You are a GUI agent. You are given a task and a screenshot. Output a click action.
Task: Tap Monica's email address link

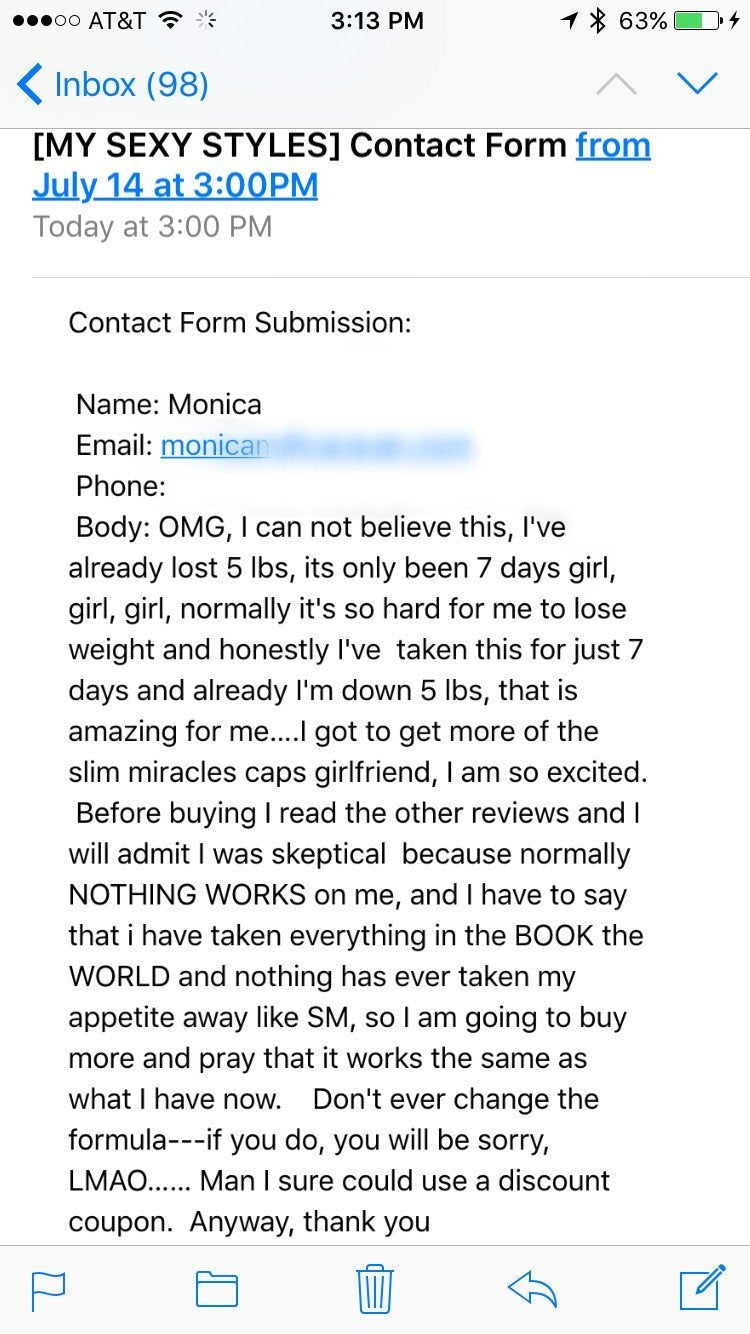213,445
